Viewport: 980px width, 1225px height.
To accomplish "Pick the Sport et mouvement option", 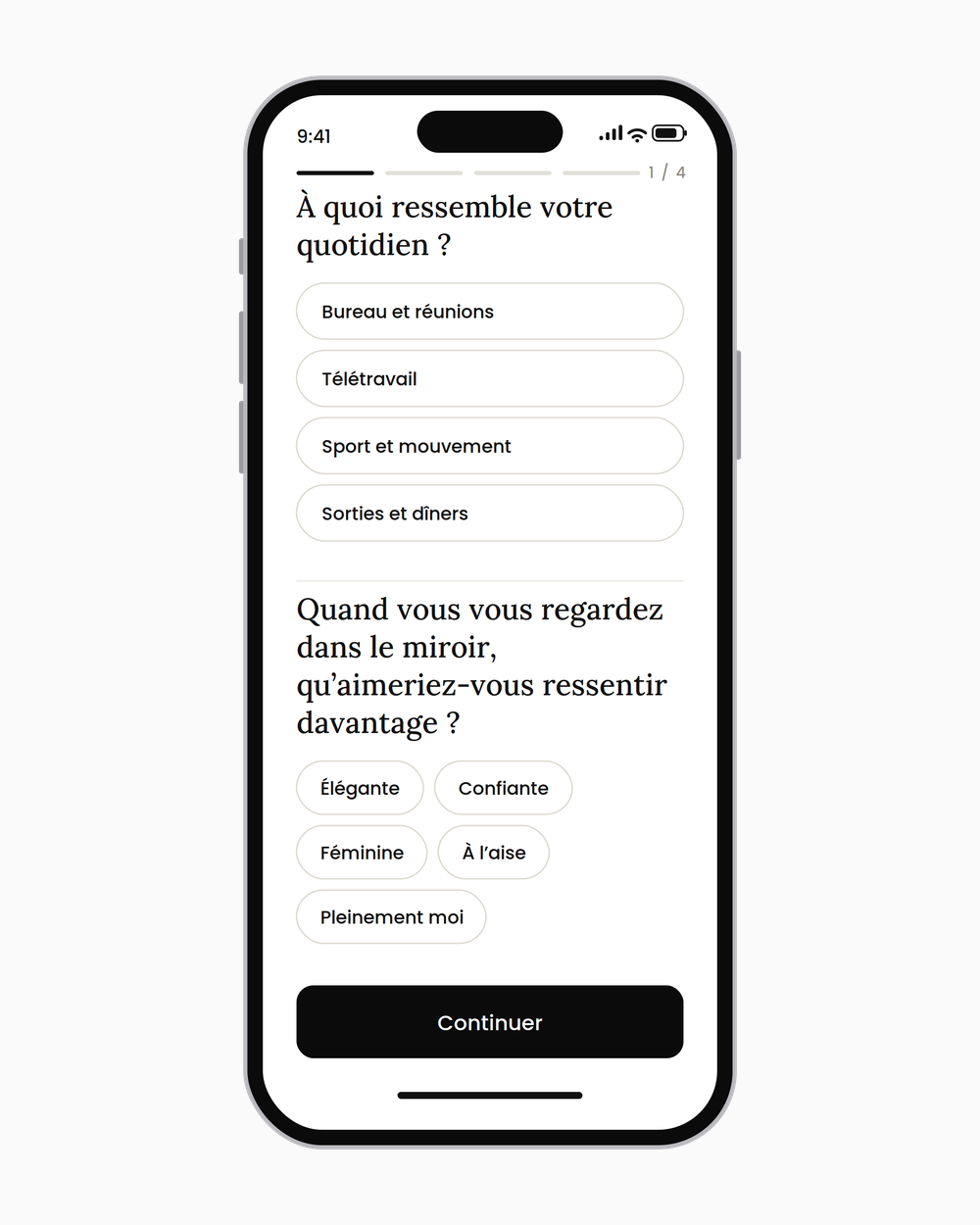I will point(490,446).
